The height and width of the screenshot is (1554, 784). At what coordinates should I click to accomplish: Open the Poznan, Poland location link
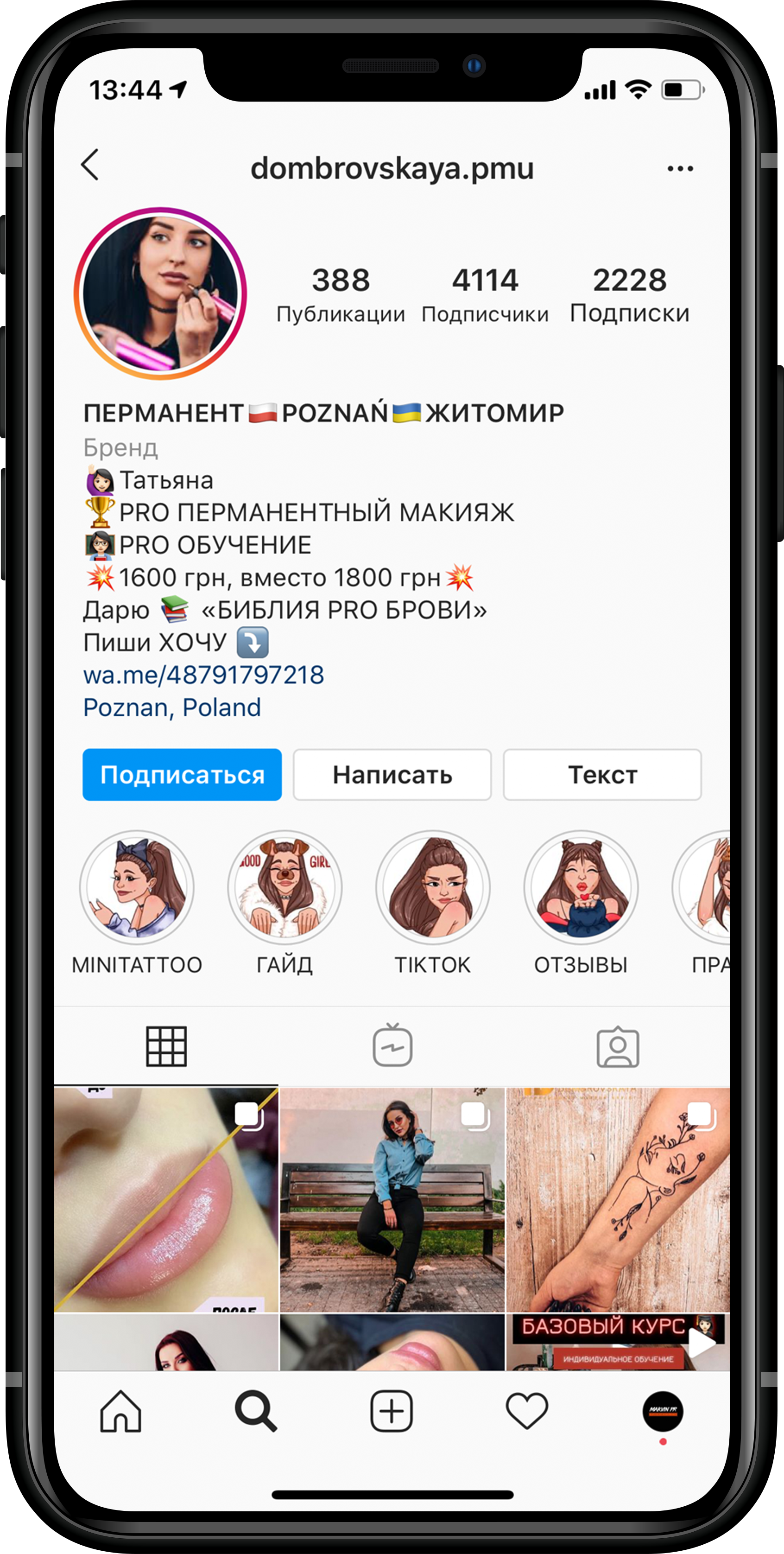[x=172, y=707]
